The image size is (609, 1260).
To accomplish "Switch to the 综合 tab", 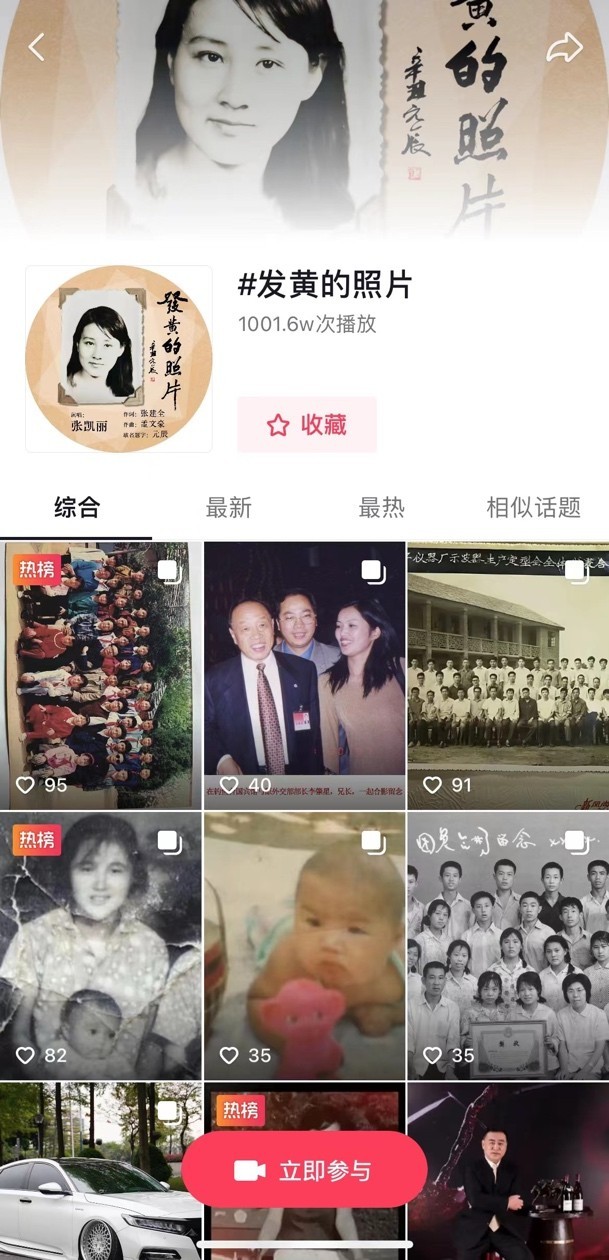I will (x=77, y=507).
